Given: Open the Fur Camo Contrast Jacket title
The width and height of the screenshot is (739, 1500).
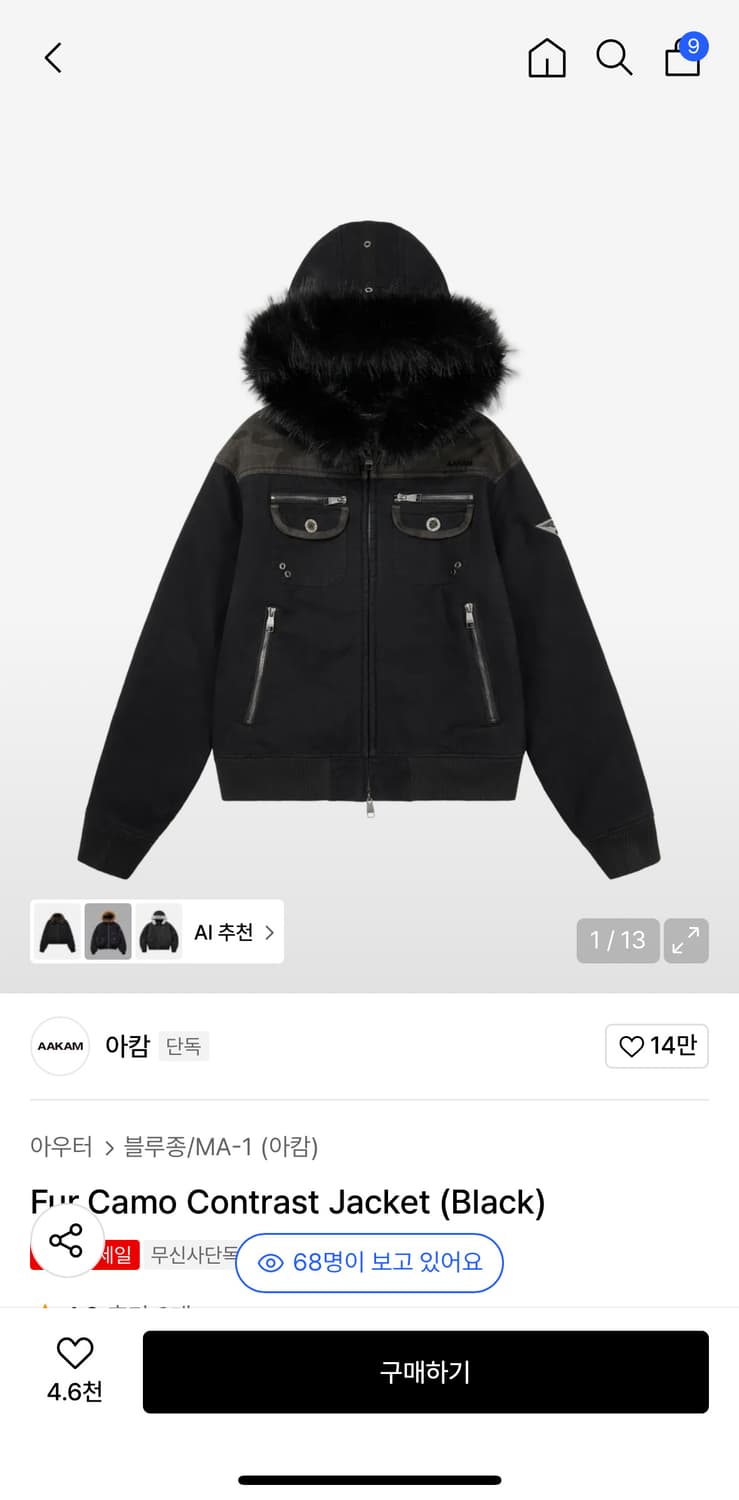Looking at the screenshot, I should 287,1202.
